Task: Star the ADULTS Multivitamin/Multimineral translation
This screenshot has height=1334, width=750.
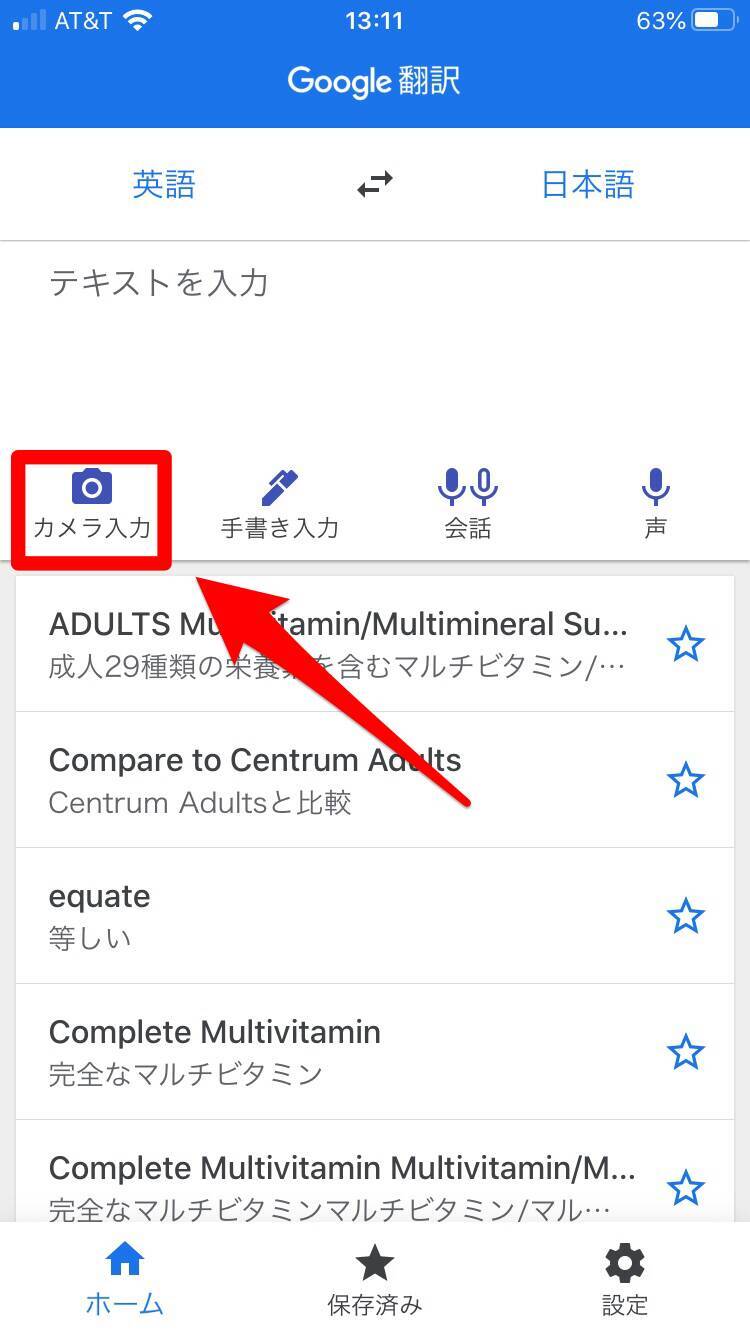Action: point(685,644)
